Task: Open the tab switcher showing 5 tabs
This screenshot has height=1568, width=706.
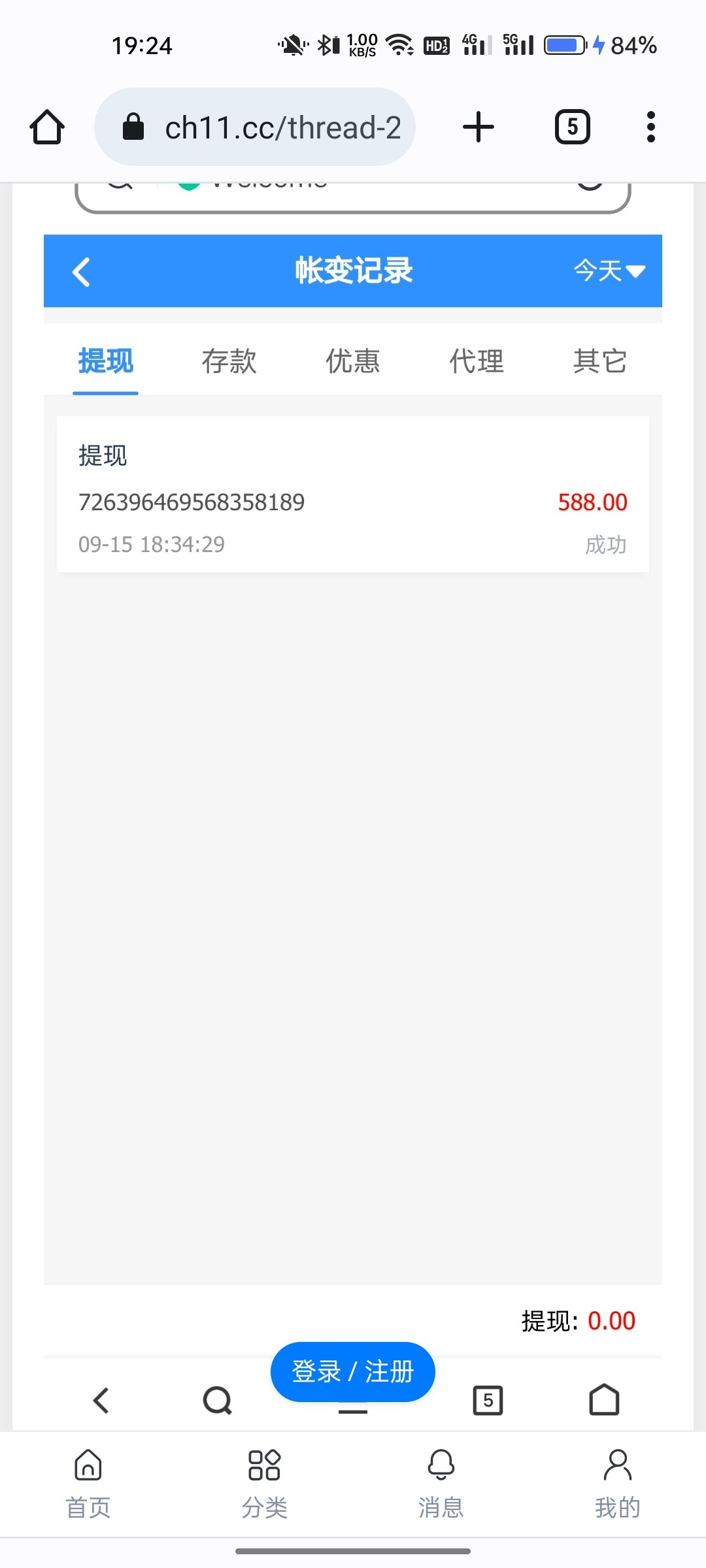Action: point(572,127)
